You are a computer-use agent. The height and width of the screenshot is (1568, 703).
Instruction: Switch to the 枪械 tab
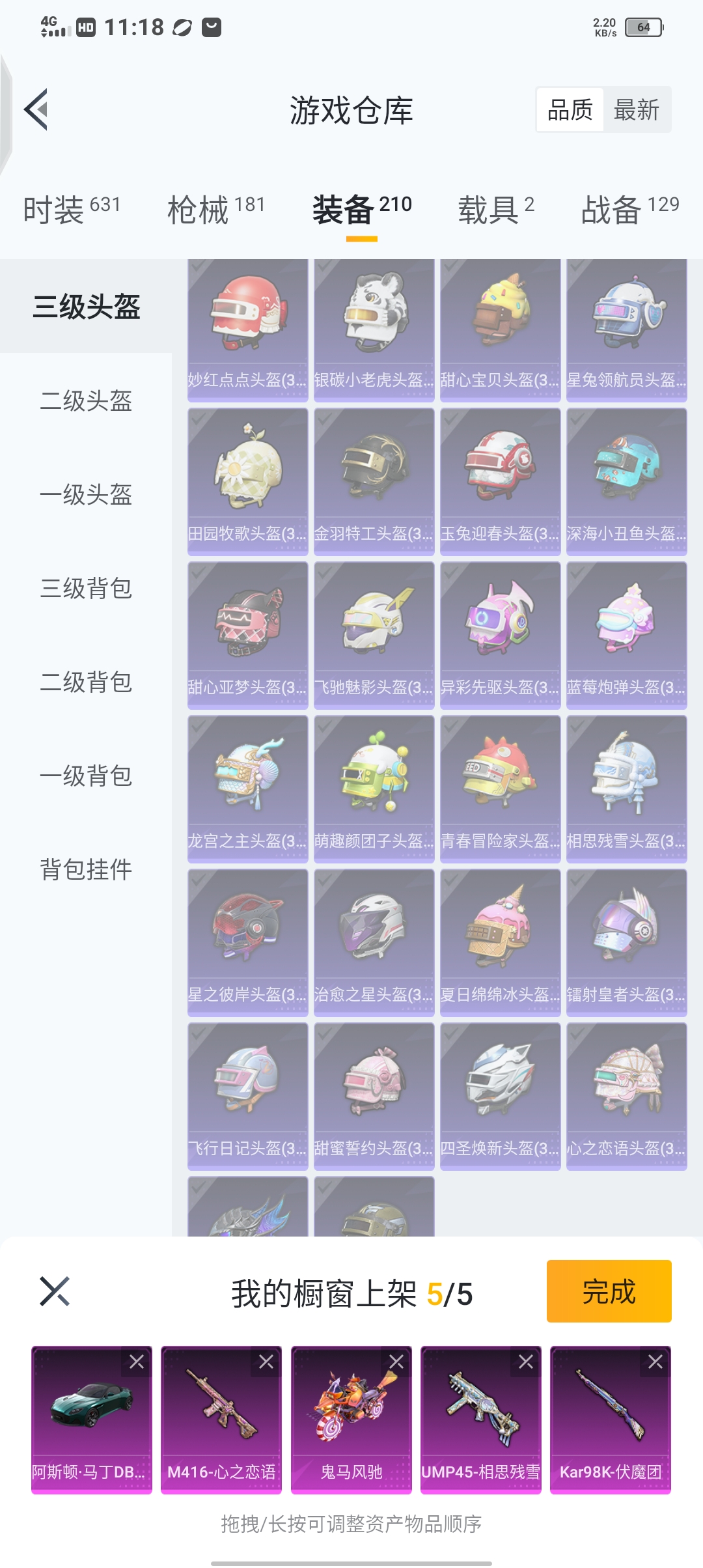point(216,210)
